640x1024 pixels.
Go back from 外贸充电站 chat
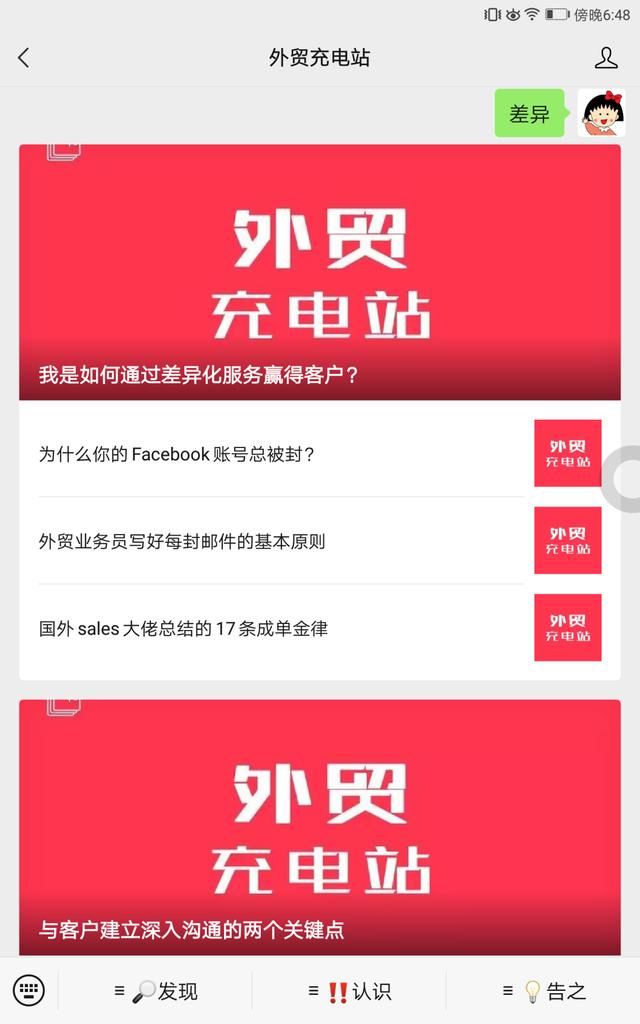coord(24,58)
